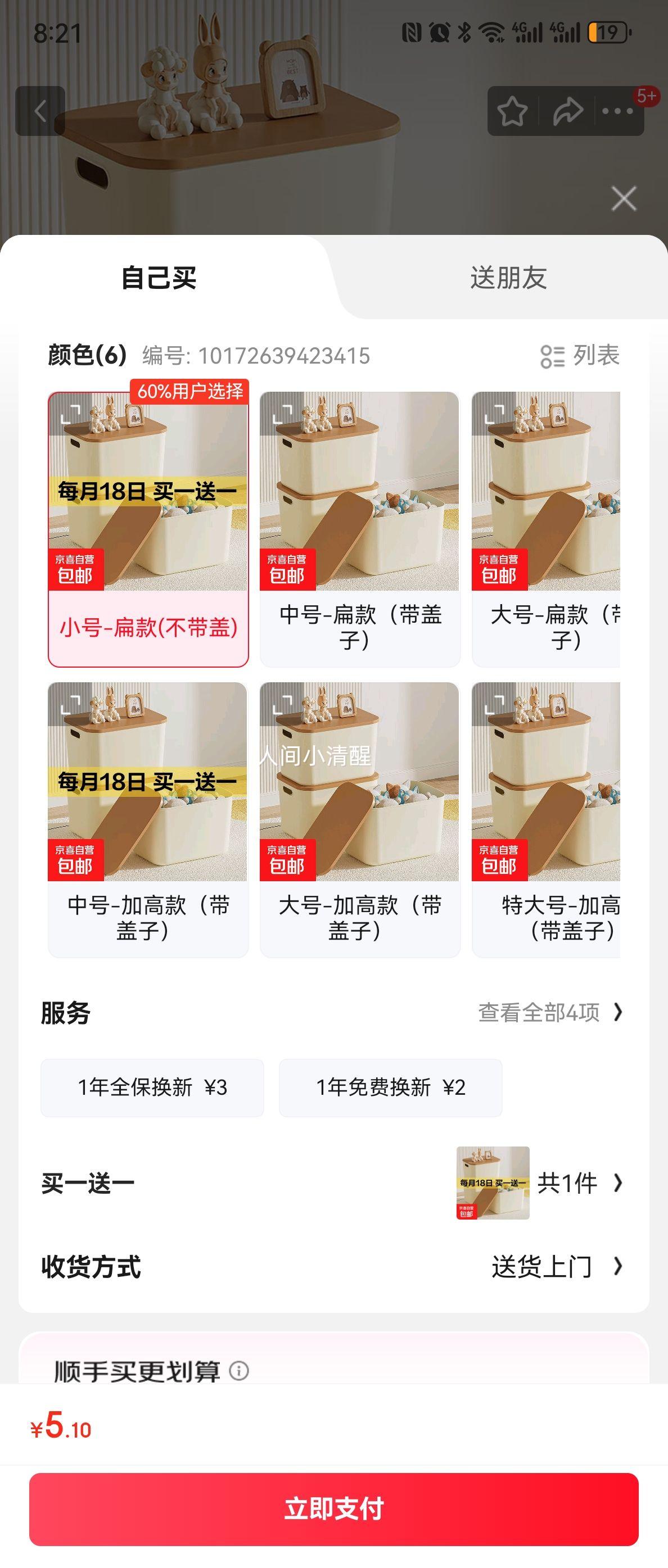Add 1年免费换新 ¥2 service
668x1568 pixels.
click(x=390, y=1087)
